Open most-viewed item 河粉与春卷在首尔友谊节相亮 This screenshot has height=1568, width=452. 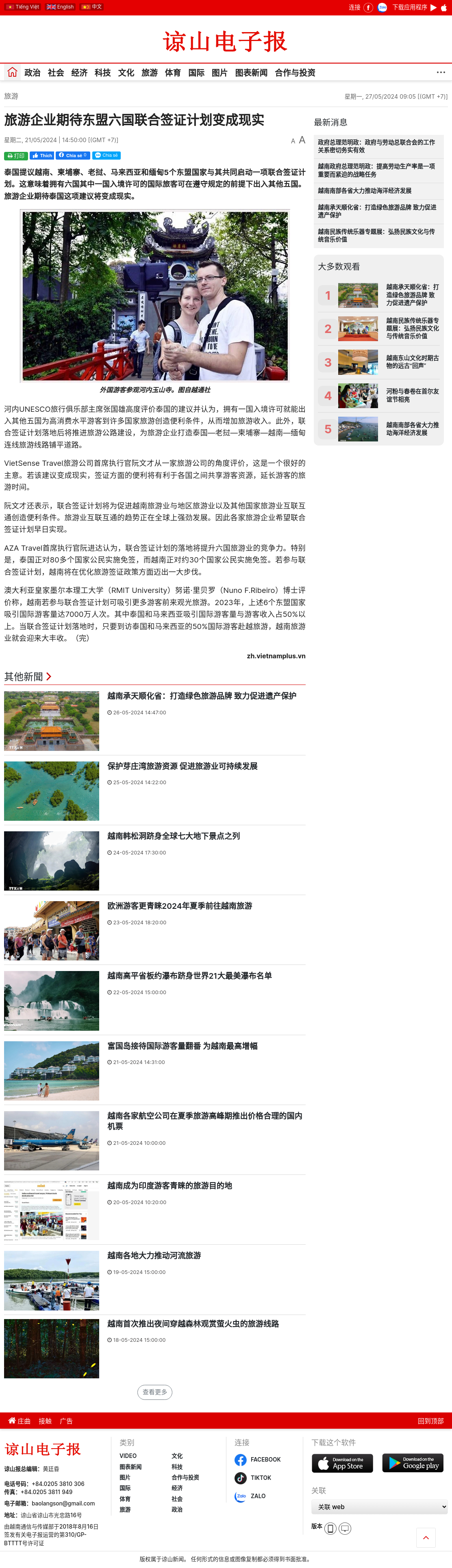point(413,396)
